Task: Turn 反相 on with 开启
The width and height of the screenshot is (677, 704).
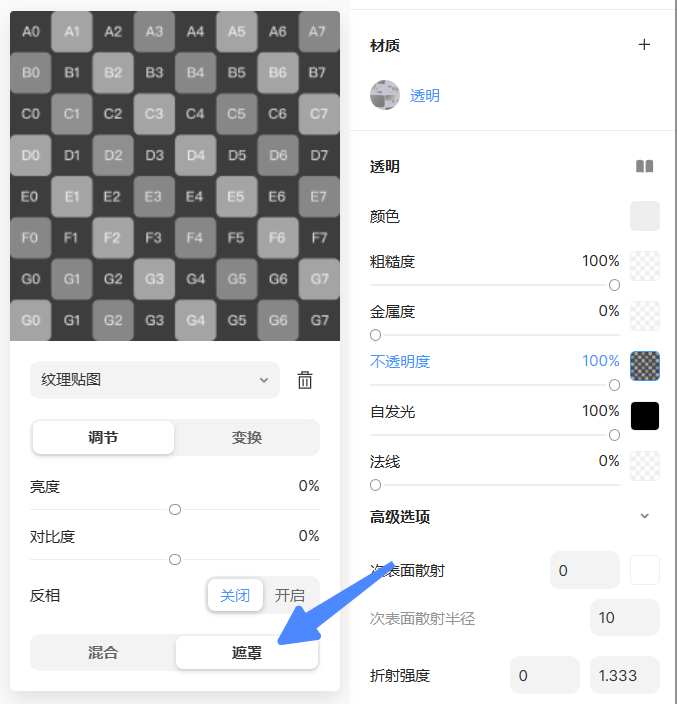Action: [290, 595]
